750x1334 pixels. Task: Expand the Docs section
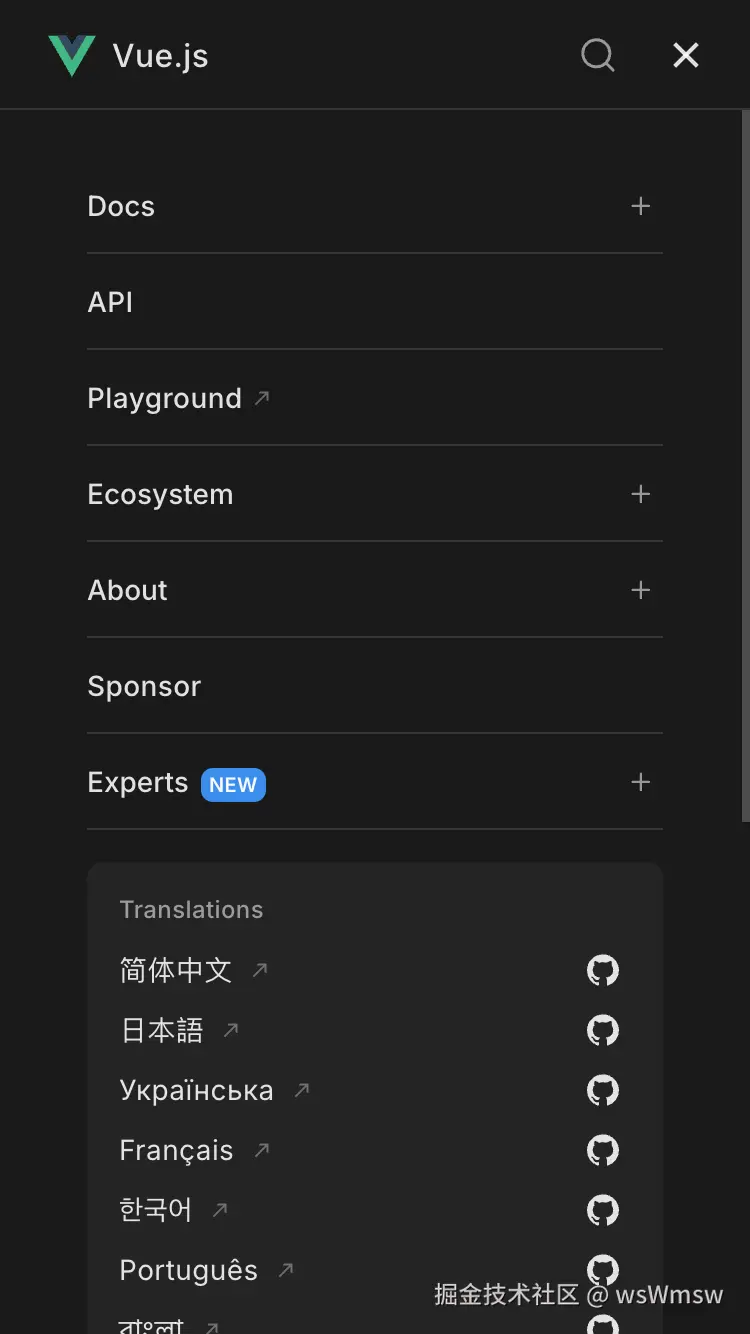click(640, 206)
